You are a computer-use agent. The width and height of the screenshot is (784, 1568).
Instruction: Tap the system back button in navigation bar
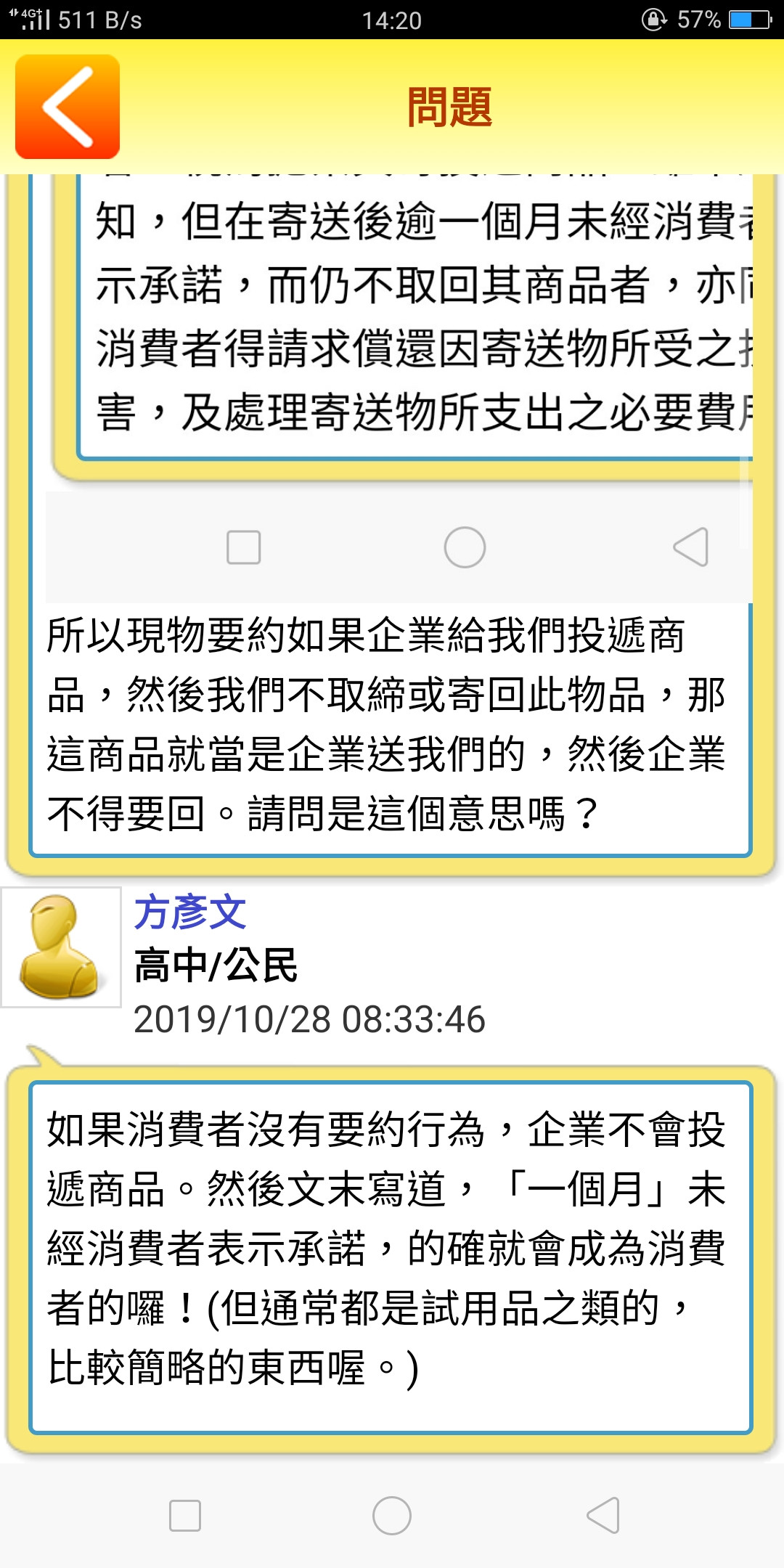[x=603, y=1516]
